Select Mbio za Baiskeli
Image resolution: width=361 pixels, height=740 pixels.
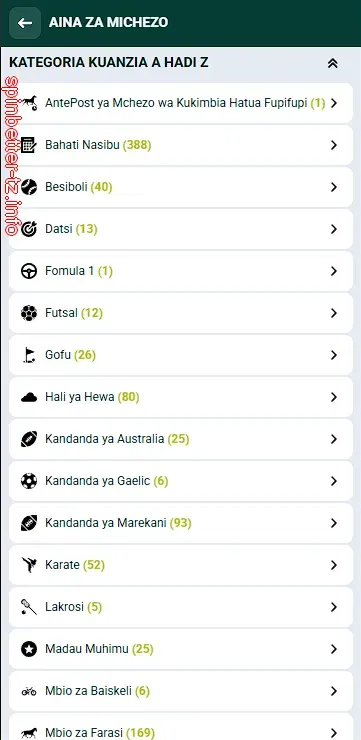[x=181, y=691]
